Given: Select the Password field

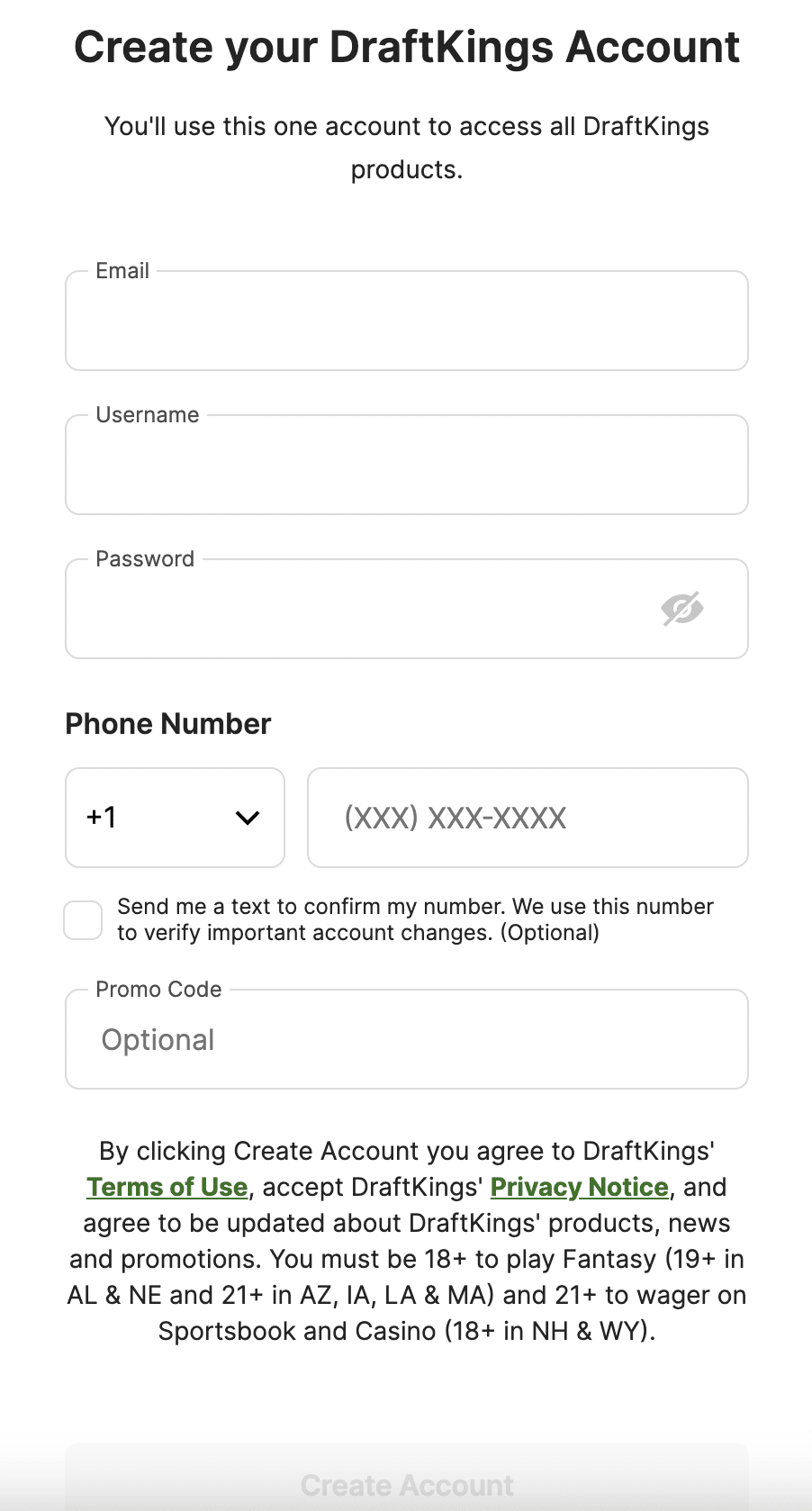Looking at the screenshot, I should (407, 609).
